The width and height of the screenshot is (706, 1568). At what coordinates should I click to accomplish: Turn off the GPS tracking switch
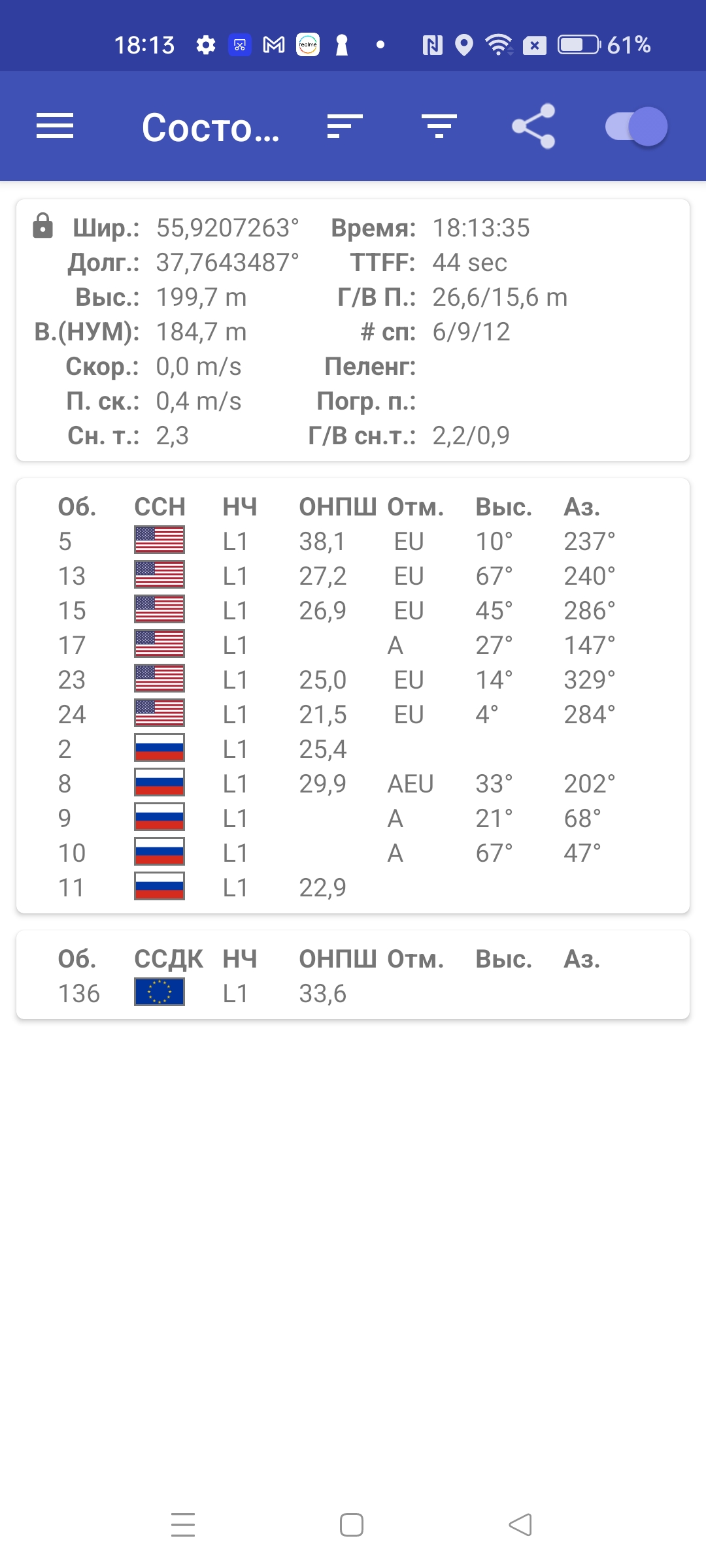[636, 126]
